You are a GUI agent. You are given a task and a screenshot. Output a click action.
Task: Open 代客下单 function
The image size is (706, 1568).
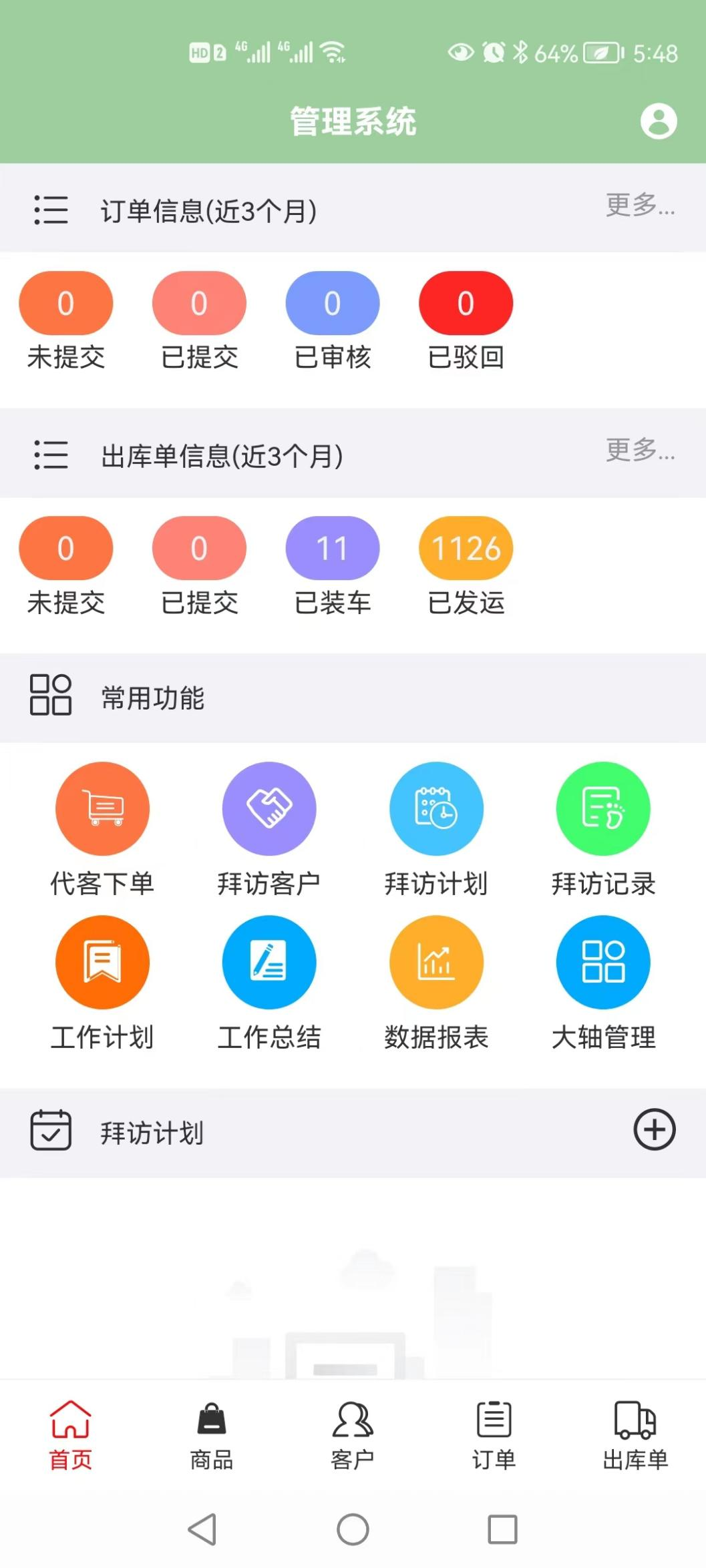tap(102, 809)
